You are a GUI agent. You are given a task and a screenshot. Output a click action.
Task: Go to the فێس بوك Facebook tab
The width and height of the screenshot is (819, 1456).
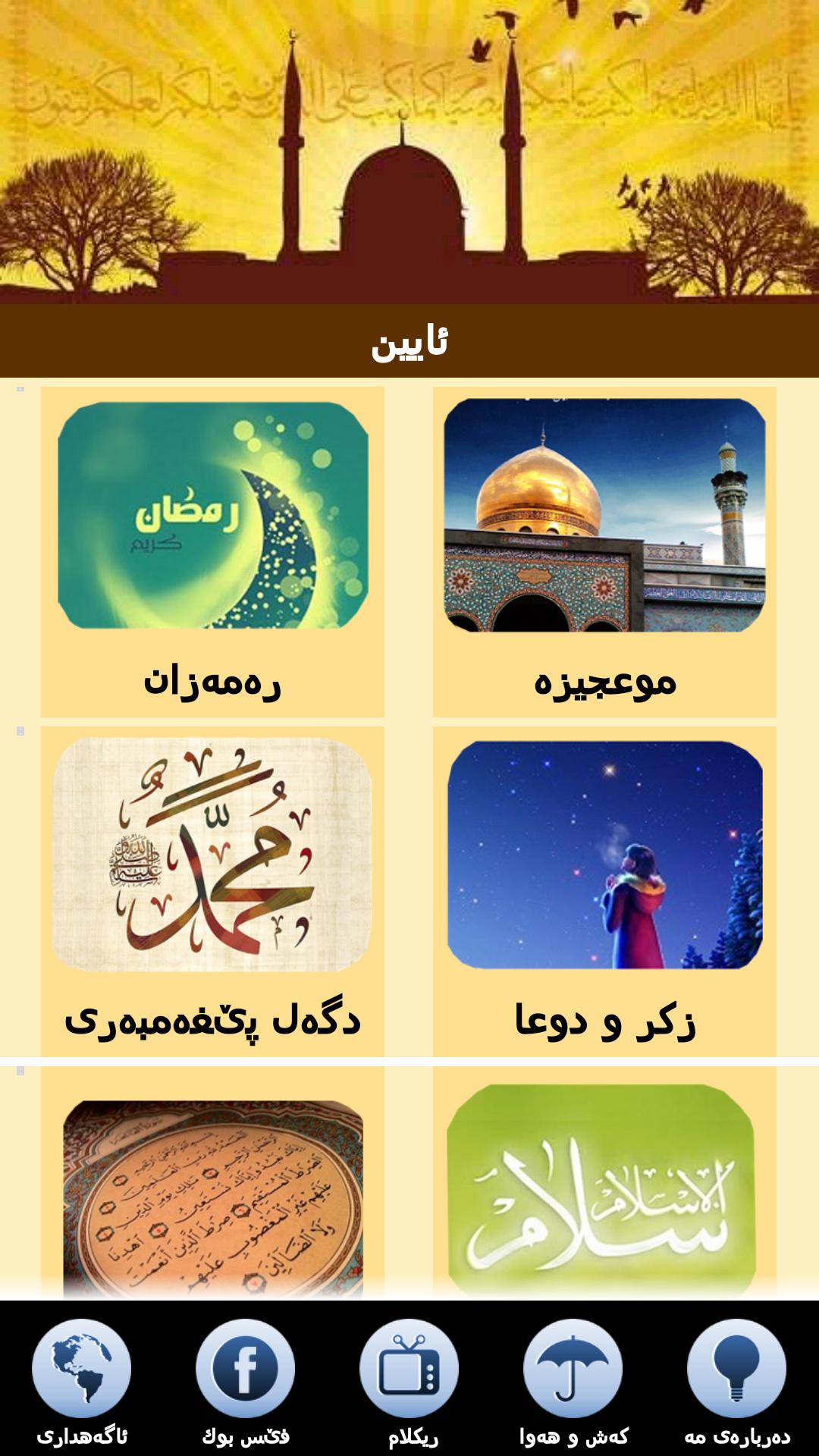coord(245,1382)
